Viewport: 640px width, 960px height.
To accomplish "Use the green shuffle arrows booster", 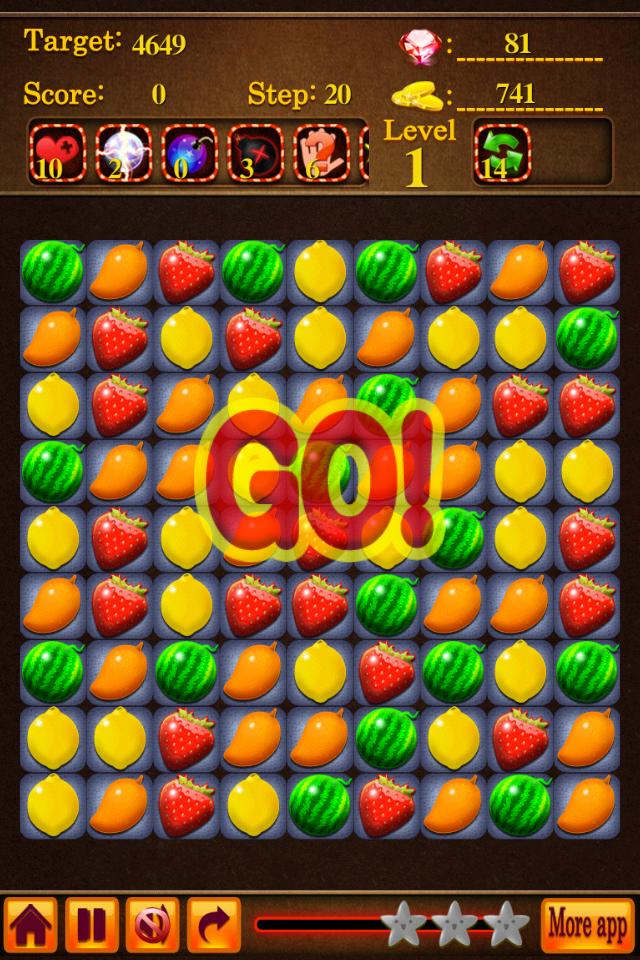I will click(x=501, y=152).
